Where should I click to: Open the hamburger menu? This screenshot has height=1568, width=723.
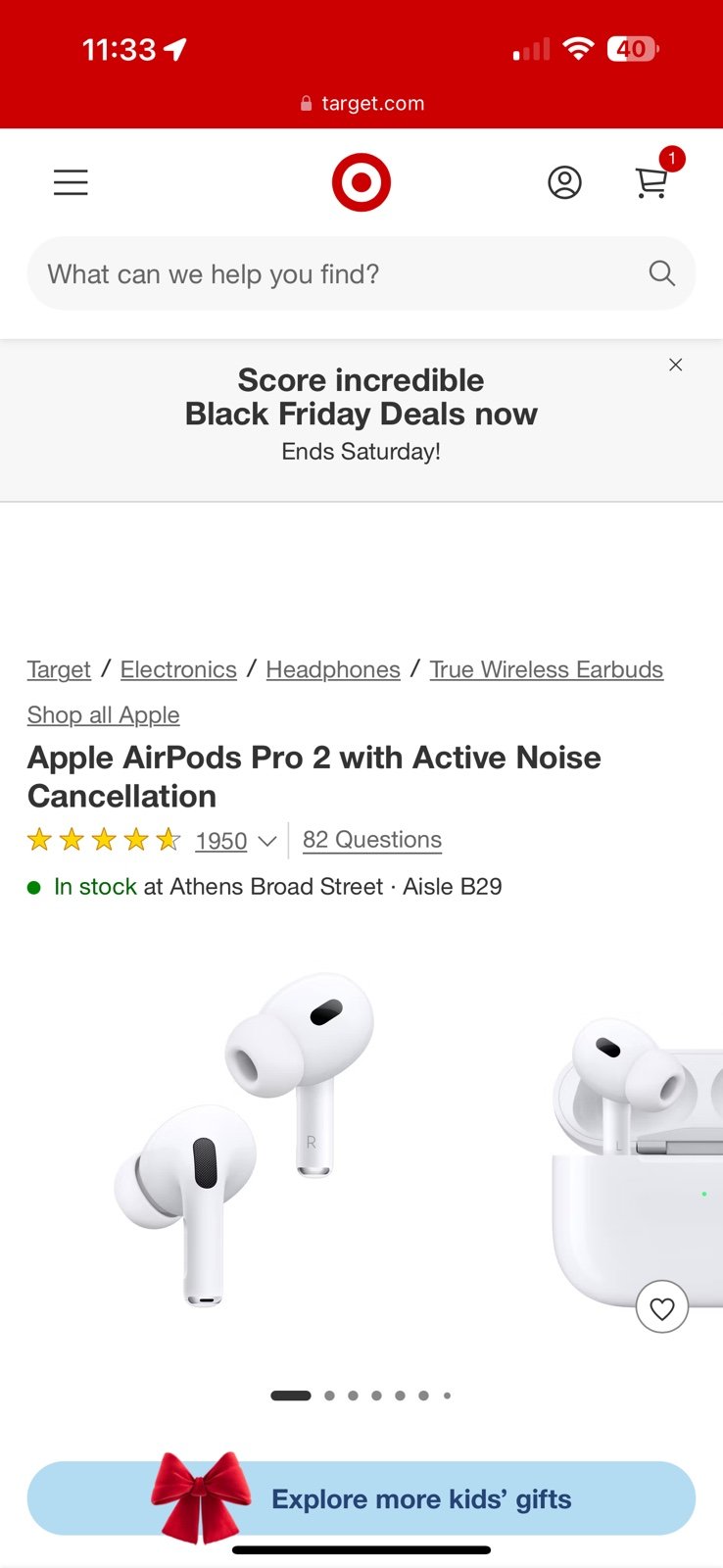click(71, 182)
